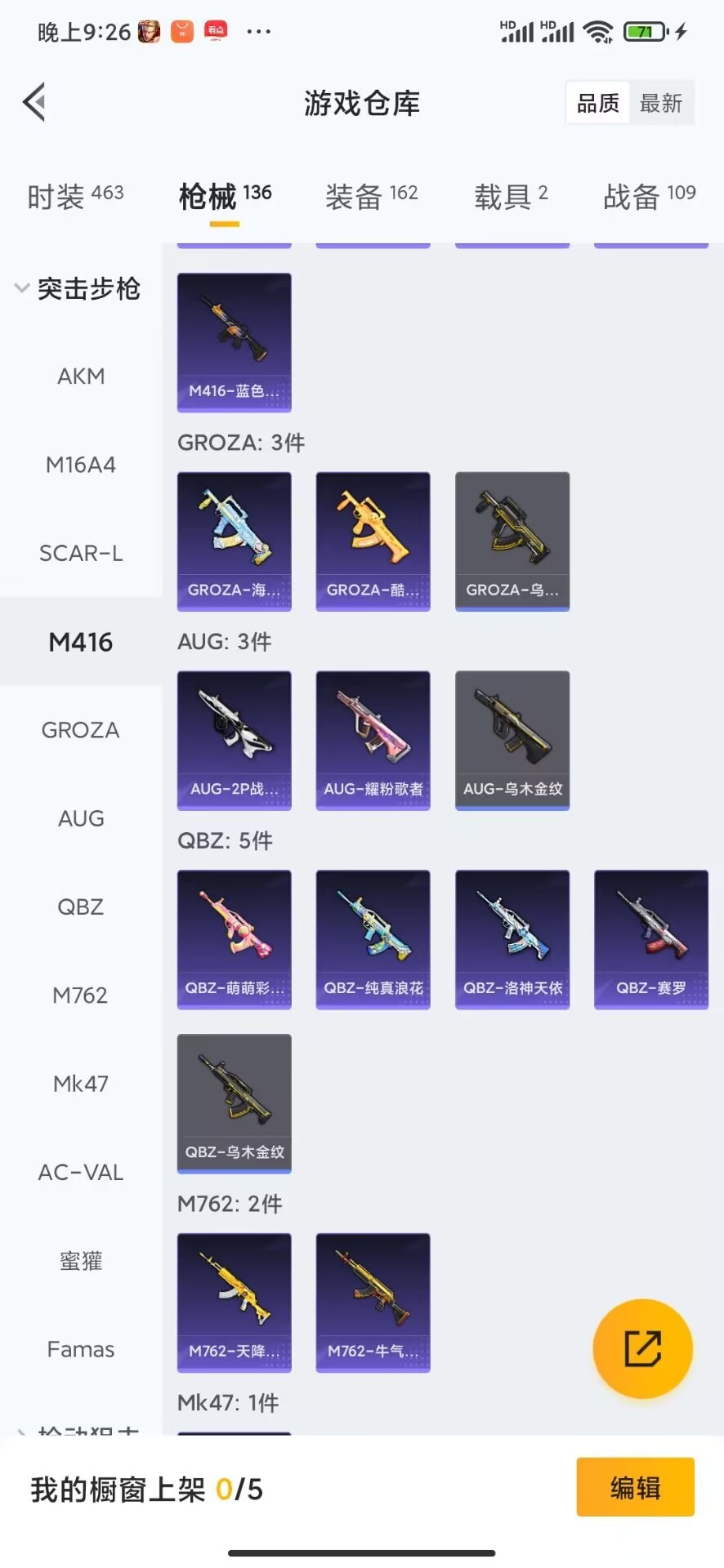The height and width of the screenshot is (1568, 724).
Task: Open the AUG-乌木金纹 skin
Action: pyautogui.click(x=512, y=741)
